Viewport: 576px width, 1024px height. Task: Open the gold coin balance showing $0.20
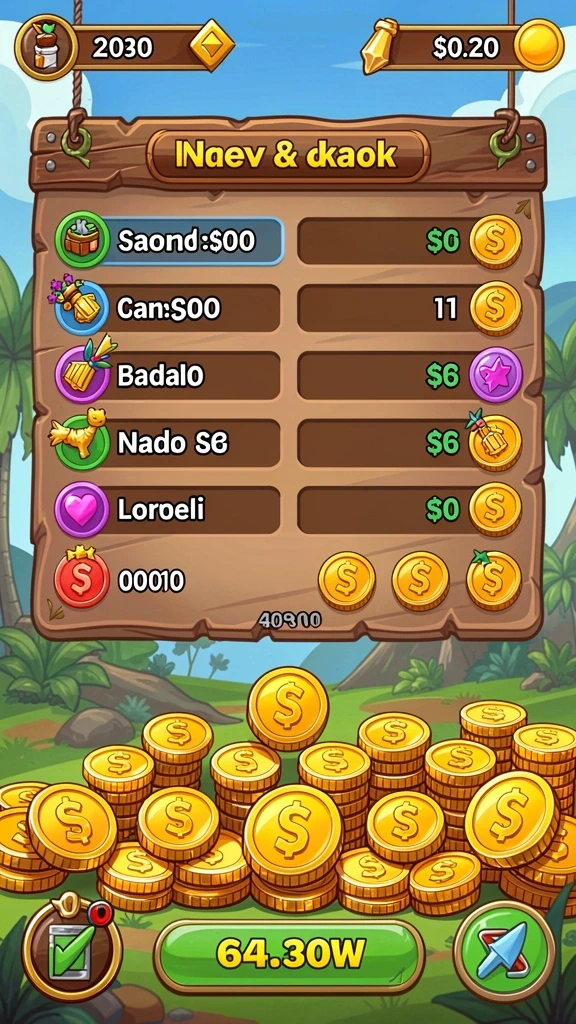[465, 46]
